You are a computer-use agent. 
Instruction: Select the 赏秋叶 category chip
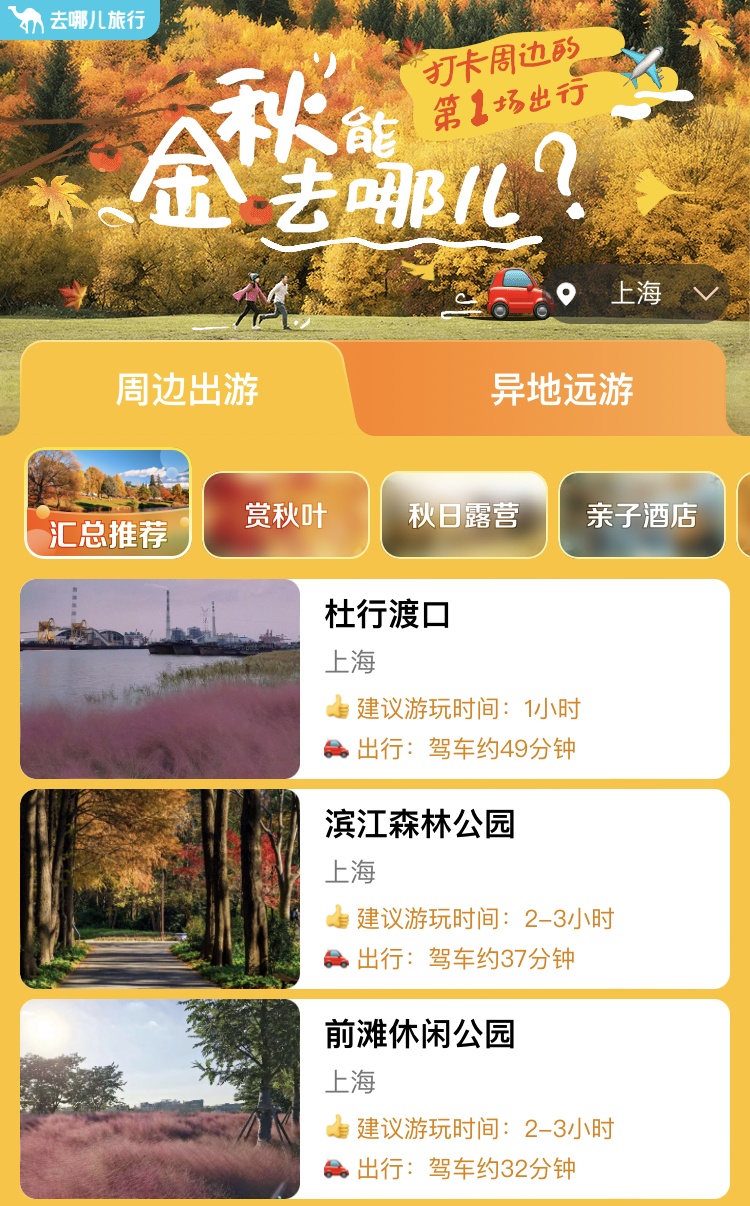pyautogui.click(x=286, y=515)
